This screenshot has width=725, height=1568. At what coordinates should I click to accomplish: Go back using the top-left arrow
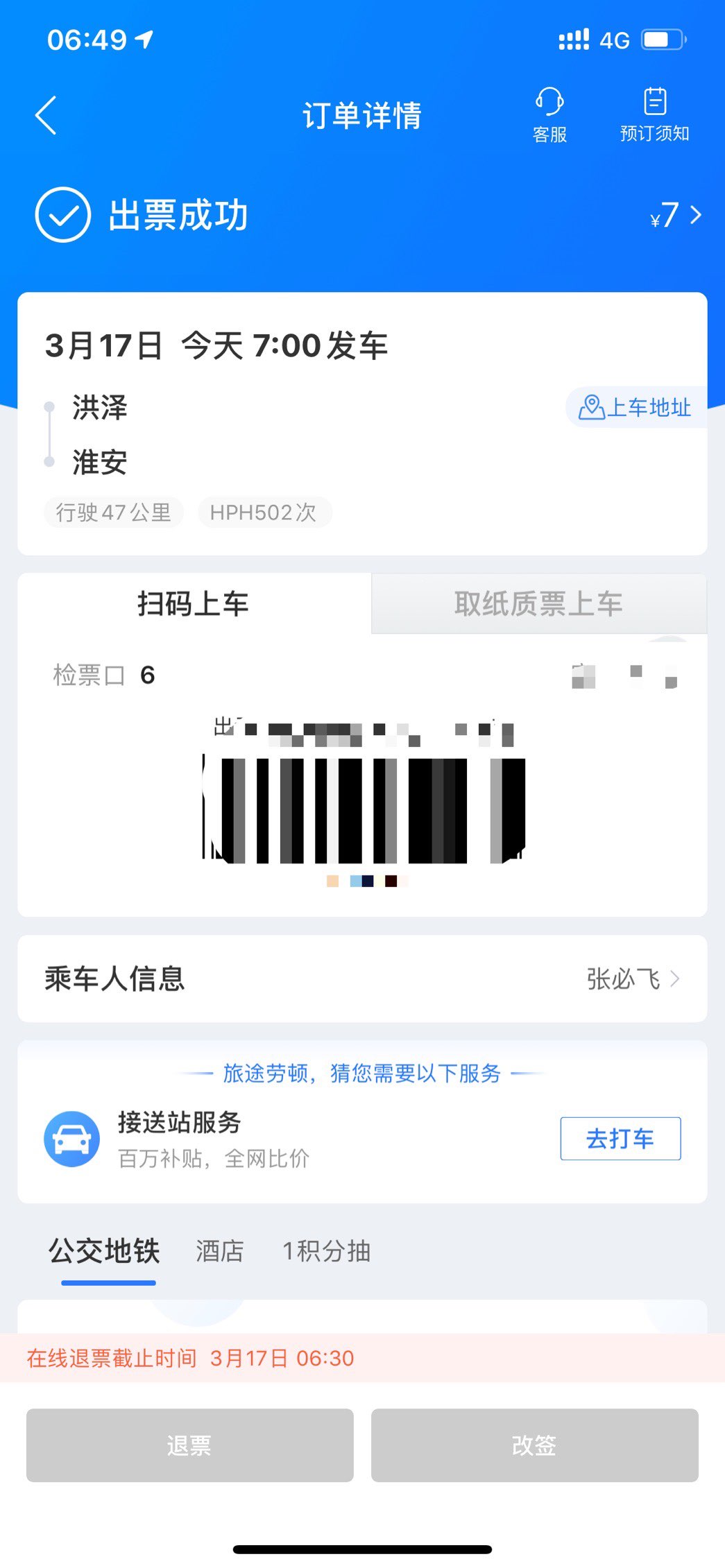(x=46, y=115)
